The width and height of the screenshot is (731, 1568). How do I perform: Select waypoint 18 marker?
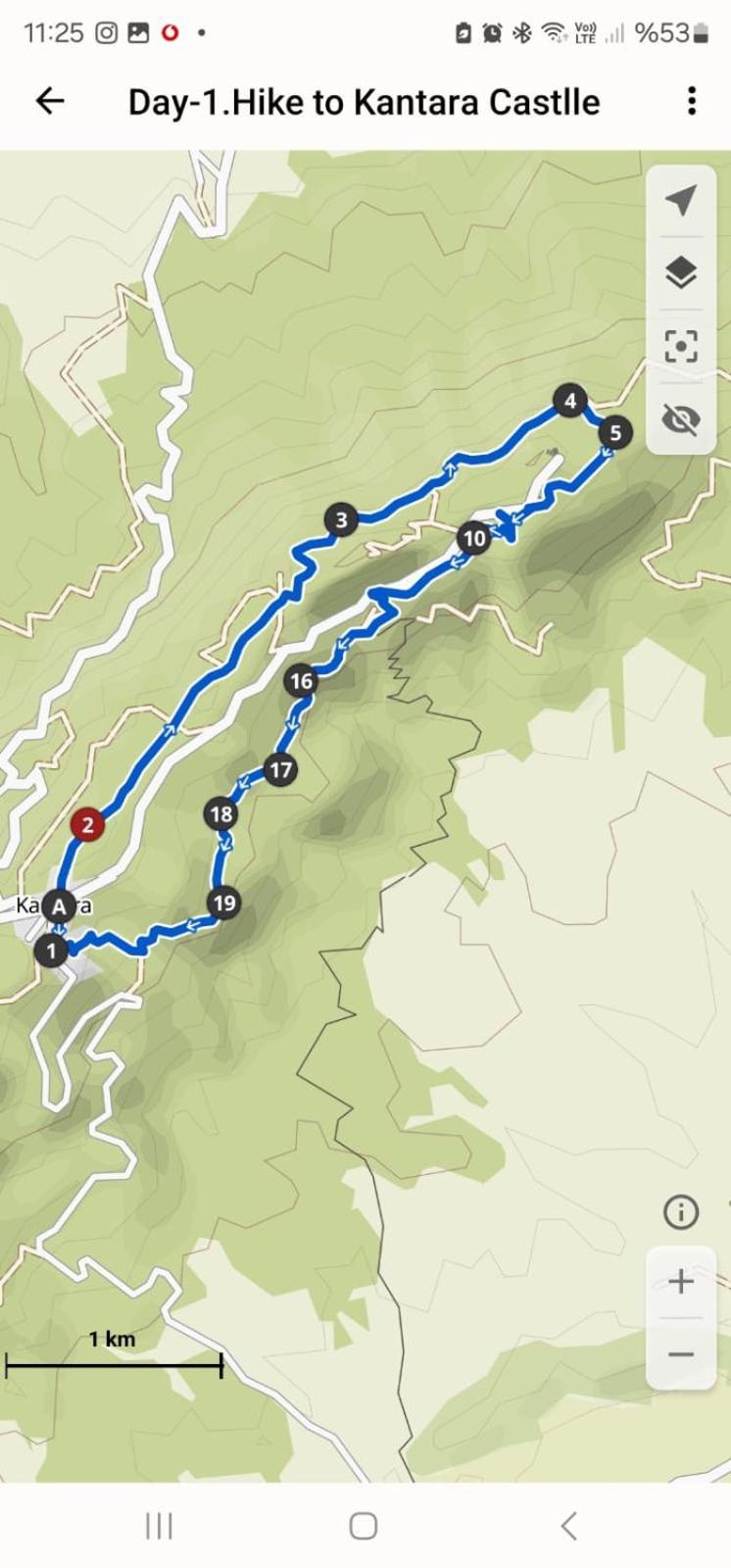pyautogui.click(x=221, y=813)
